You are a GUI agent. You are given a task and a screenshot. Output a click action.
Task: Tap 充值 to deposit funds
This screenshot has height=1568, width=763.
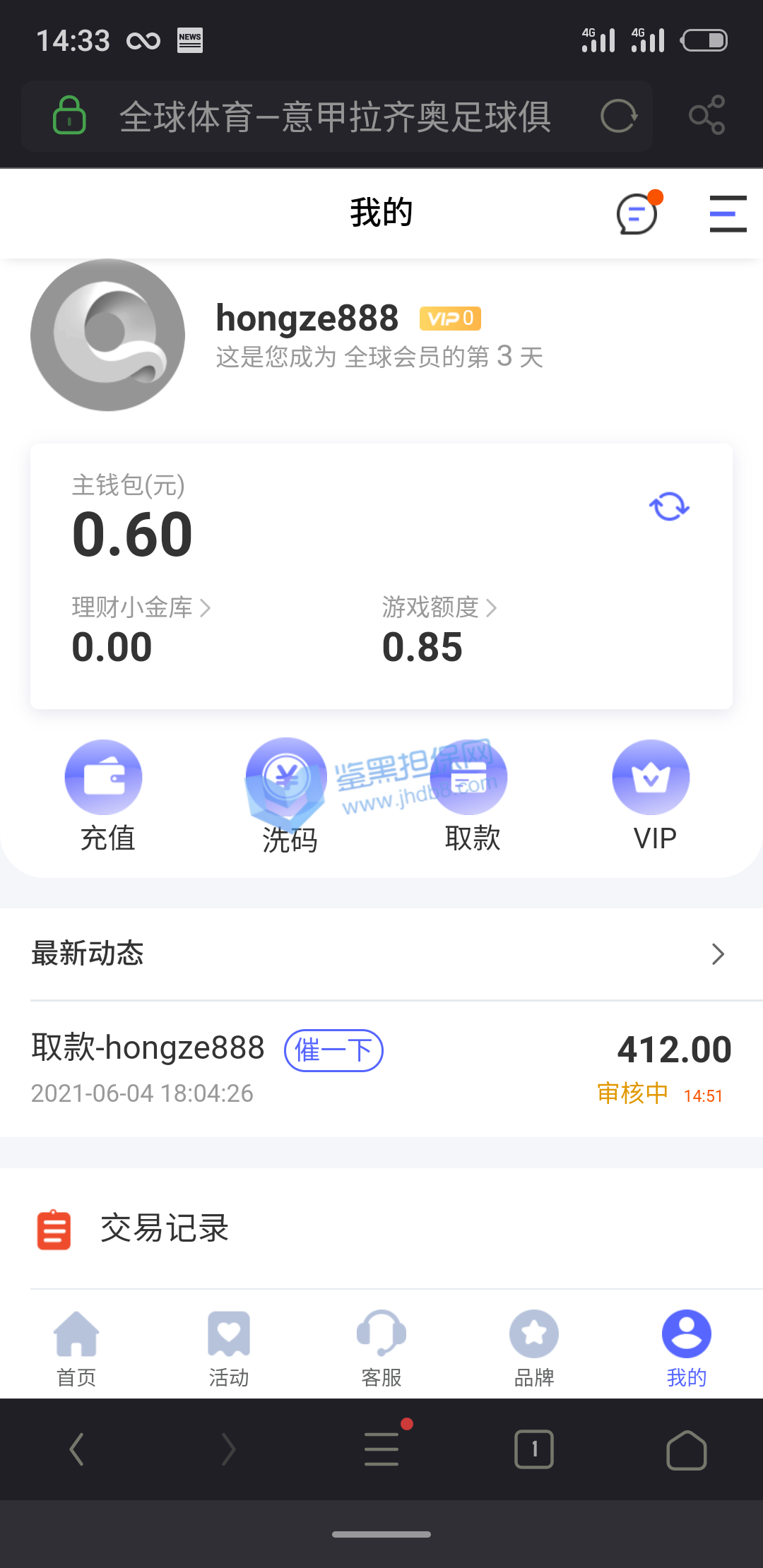pyautogui.click(x=104, y=795)
